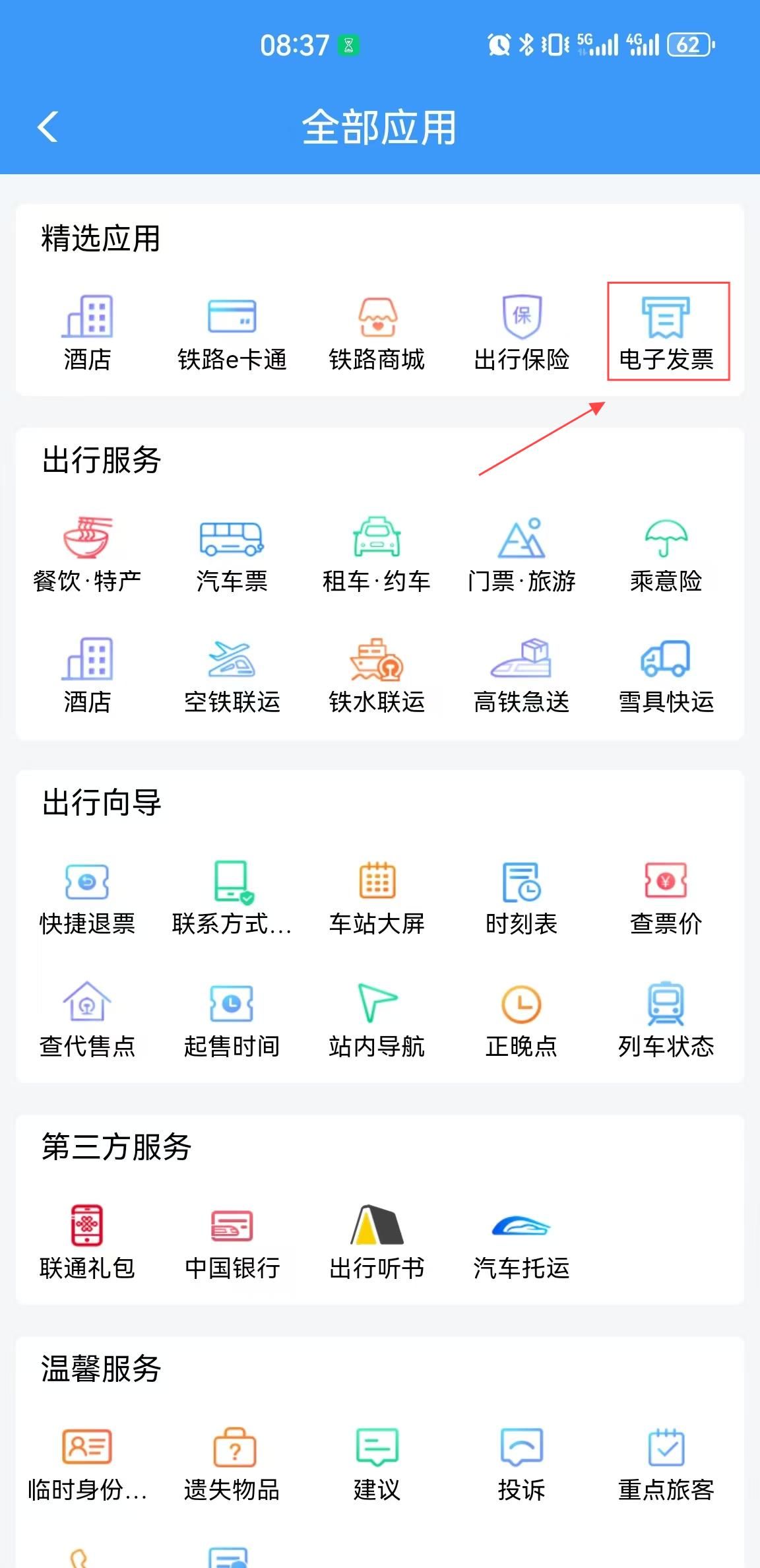This screenshot has width=760, height=1568.
Task: Open 餐饮·特产 service
Action: 87,554
